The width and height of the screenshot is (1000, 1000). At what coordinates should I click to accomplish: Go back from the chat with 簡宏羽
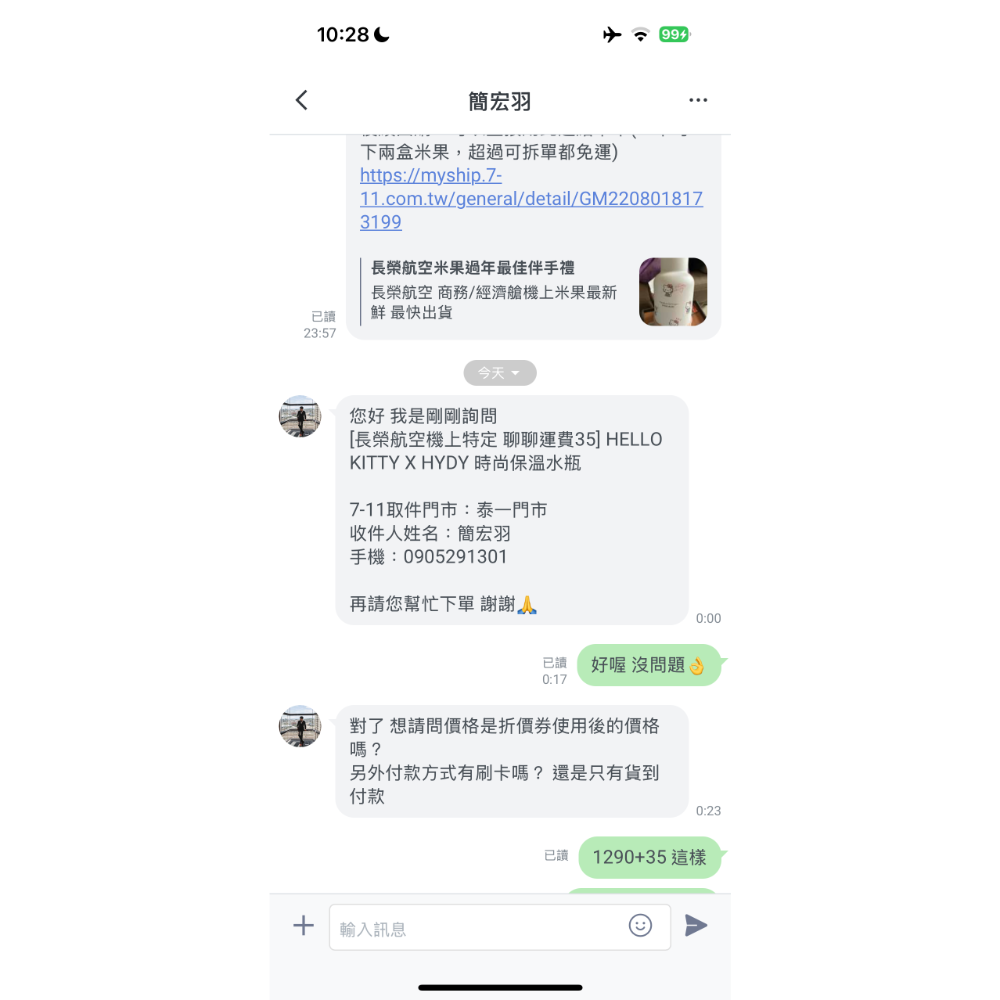tap(301, 100)
